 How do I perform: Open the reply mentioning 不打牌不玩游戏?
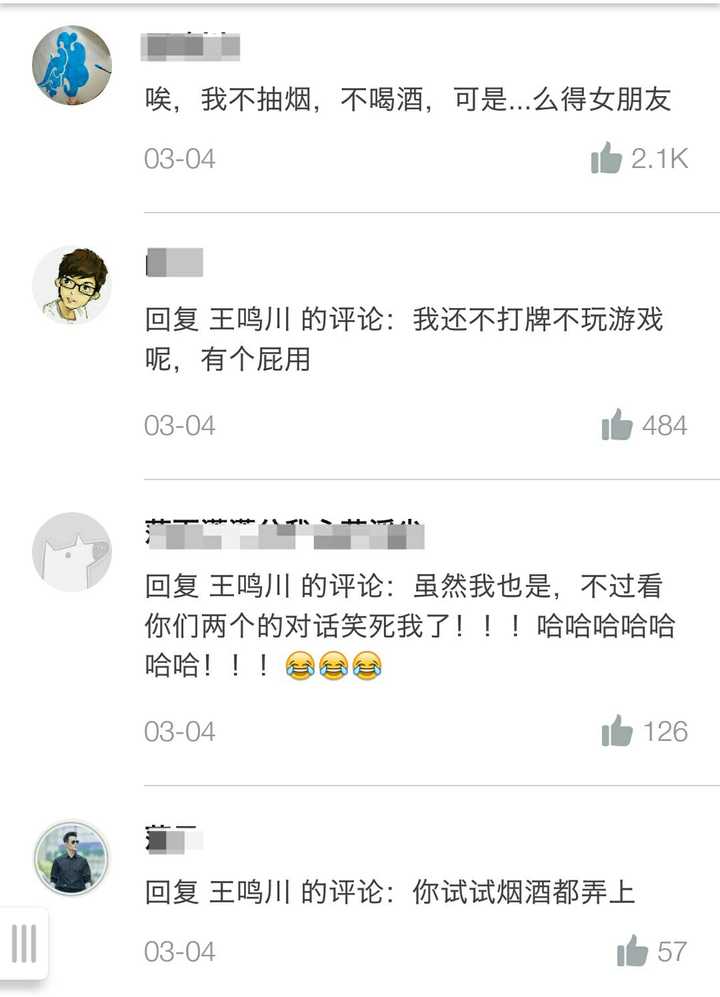(x=404, y=339)
